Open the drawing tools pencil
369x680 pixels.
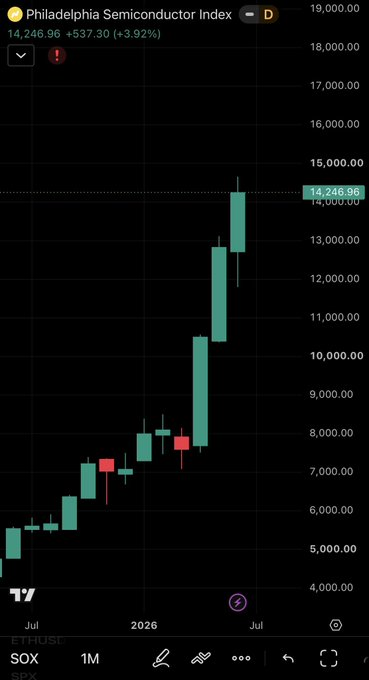tap(160, 658)
